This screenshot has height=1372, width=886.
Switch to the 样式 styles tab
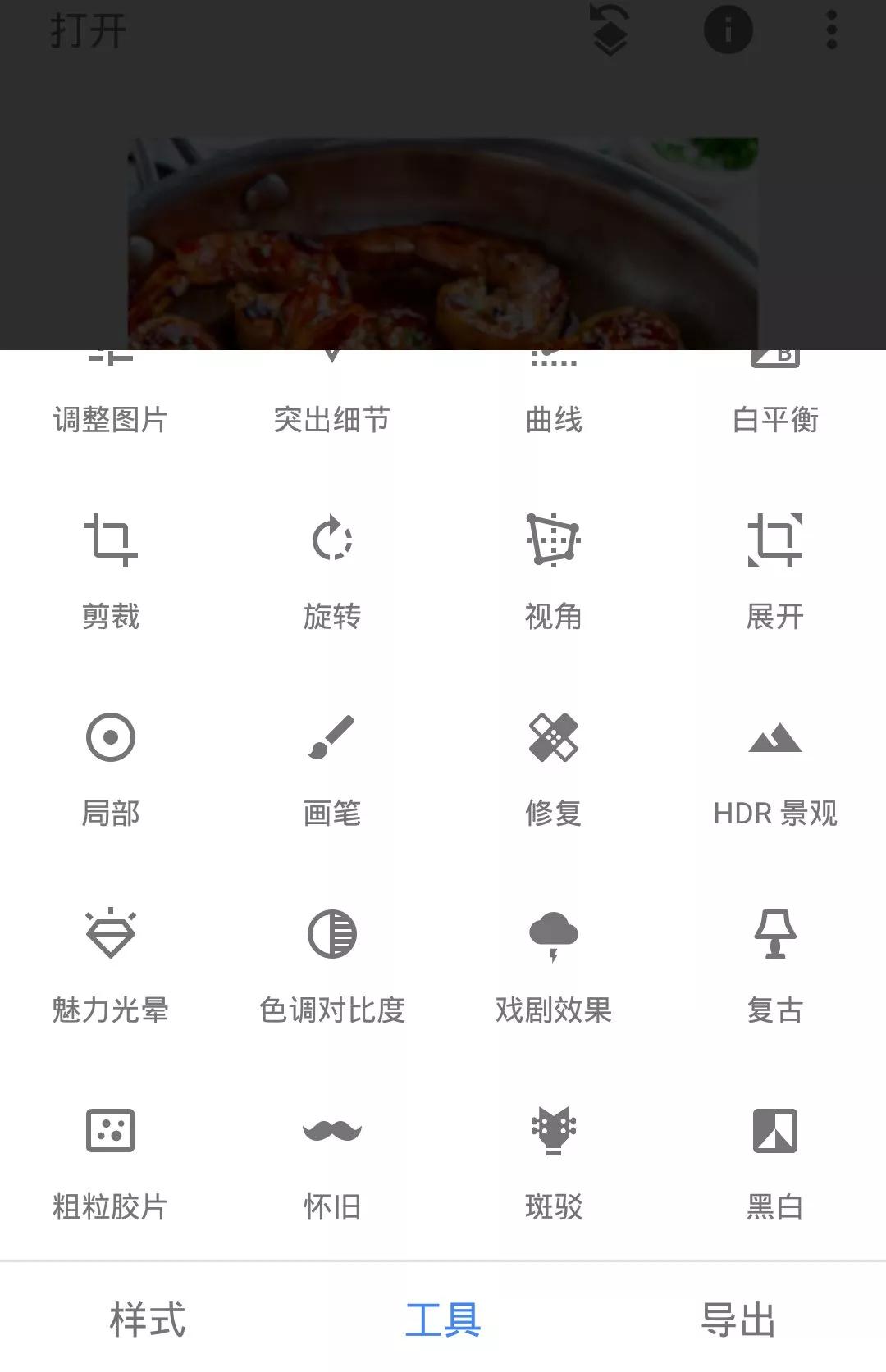[148, 1319]
